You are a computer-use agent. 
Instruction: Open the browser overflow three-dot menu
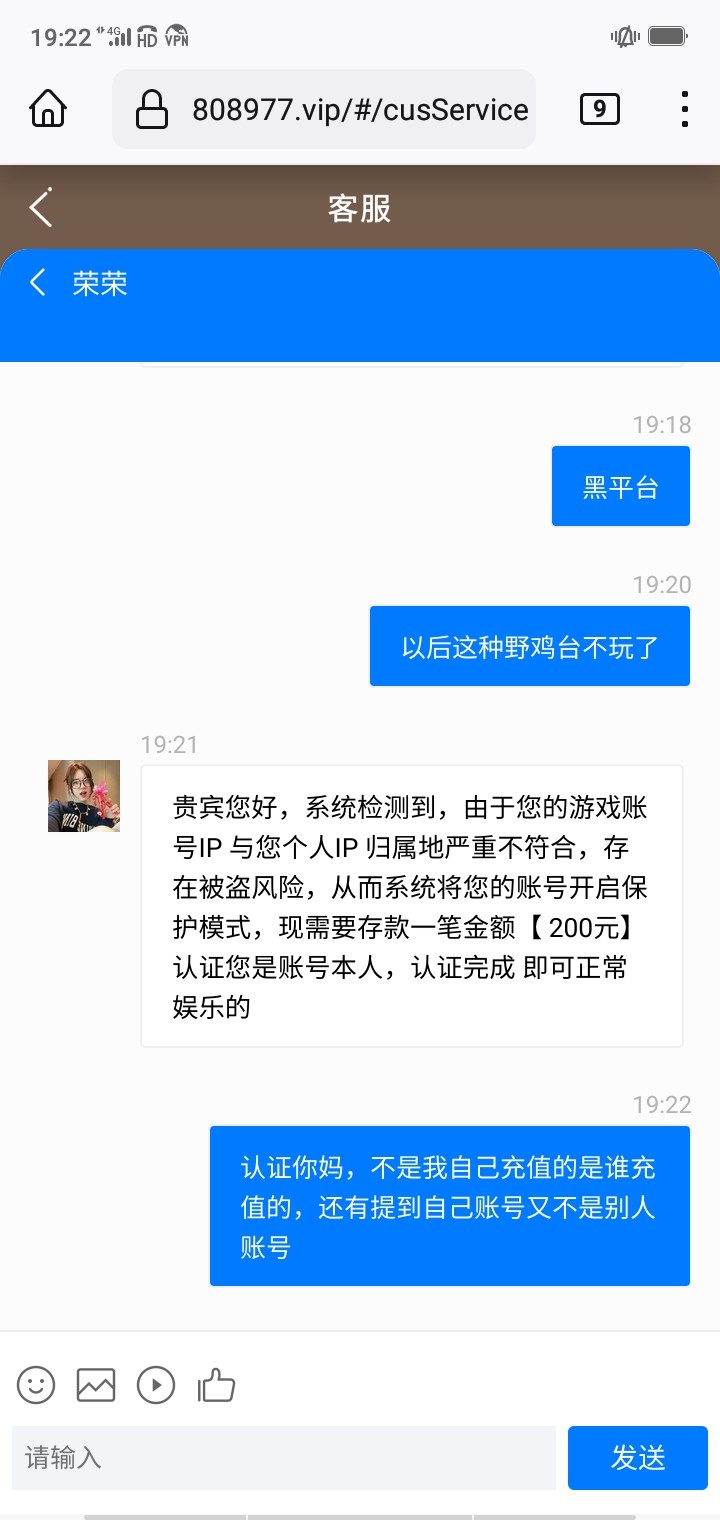684,110
